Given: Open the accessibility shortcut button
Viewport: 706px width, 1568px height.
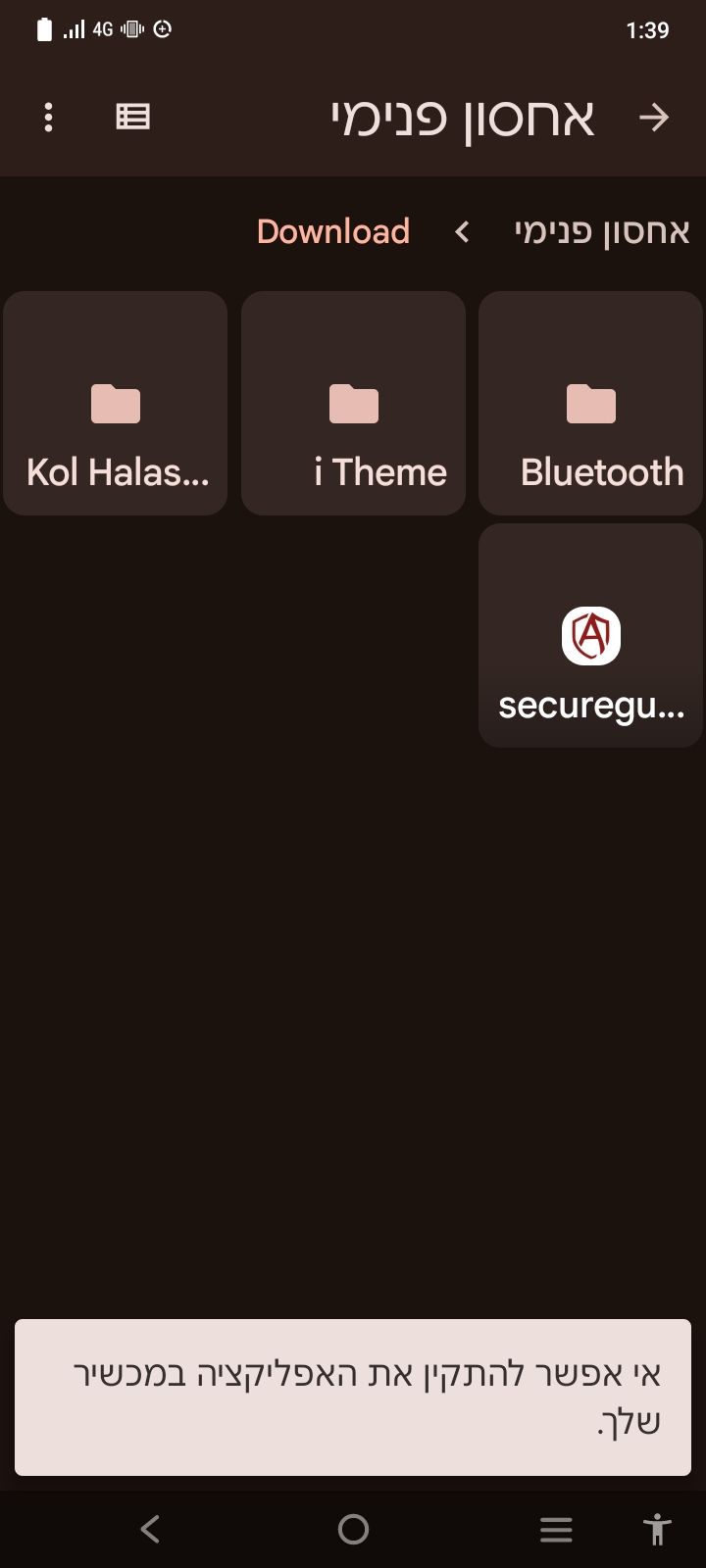Looking at the screenshot, I should click(x=656, y=1529).
